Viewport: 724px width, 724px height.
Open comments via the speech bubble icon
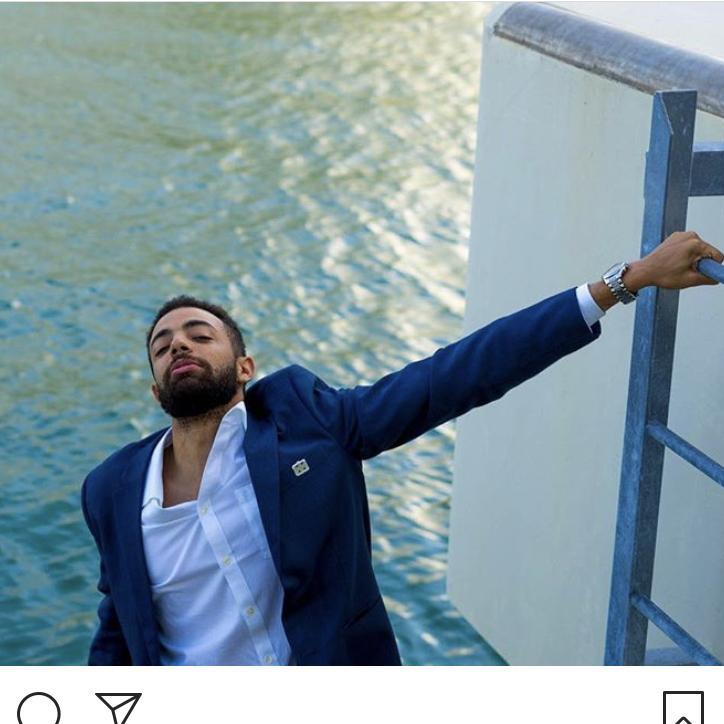(39, 709)
